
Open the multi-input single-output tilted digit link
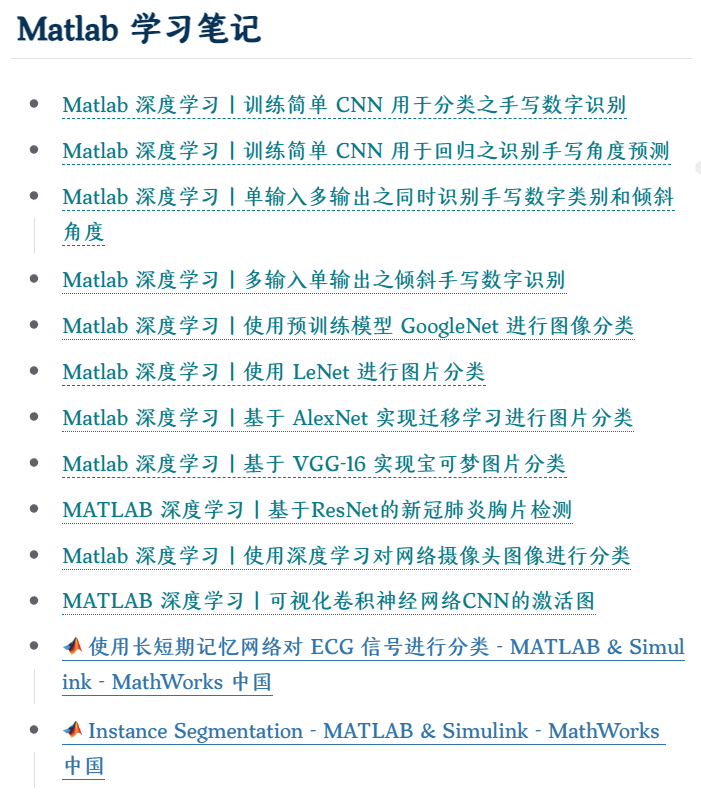click(x=314, y=280)
